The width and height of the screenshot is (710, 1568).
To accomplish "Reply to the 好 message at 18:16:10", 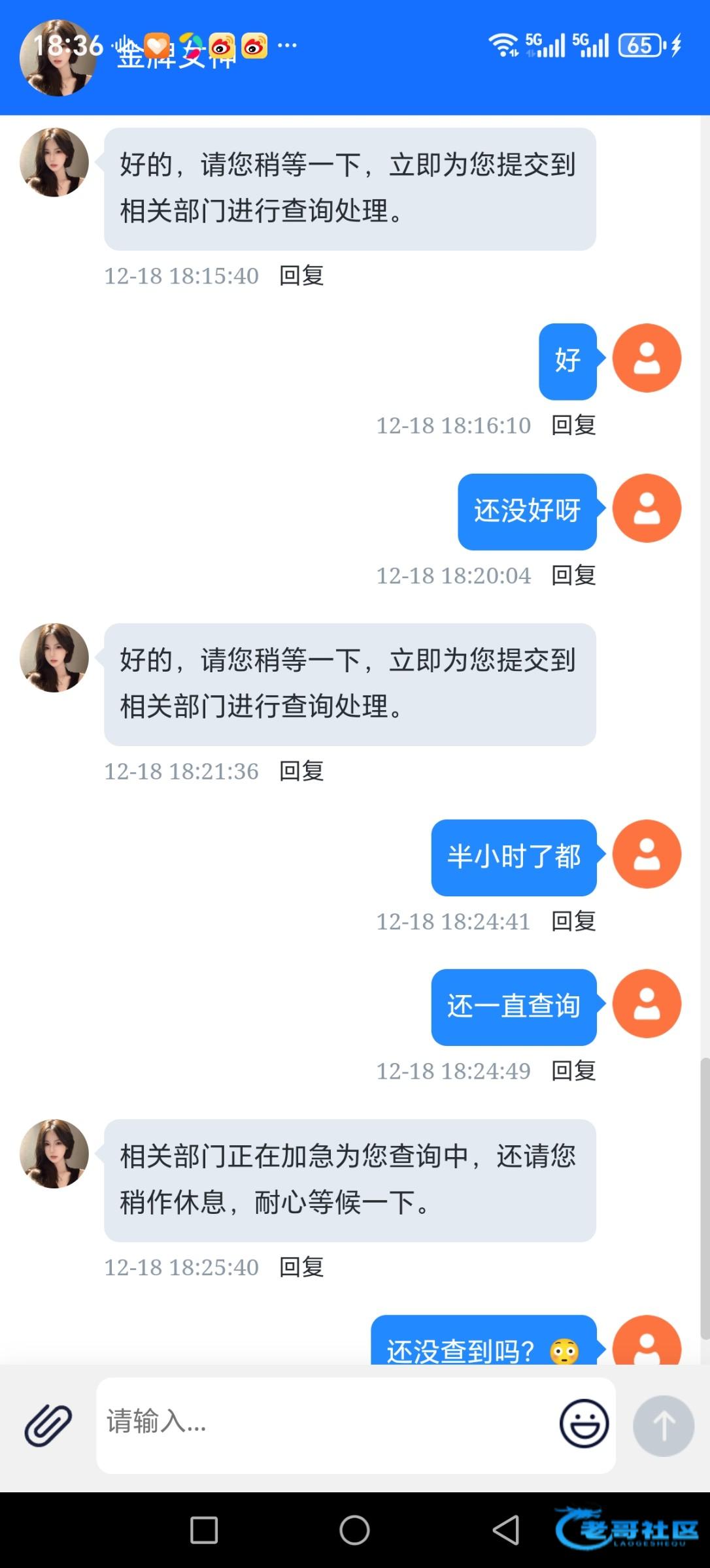I will [x=573, y=425].
